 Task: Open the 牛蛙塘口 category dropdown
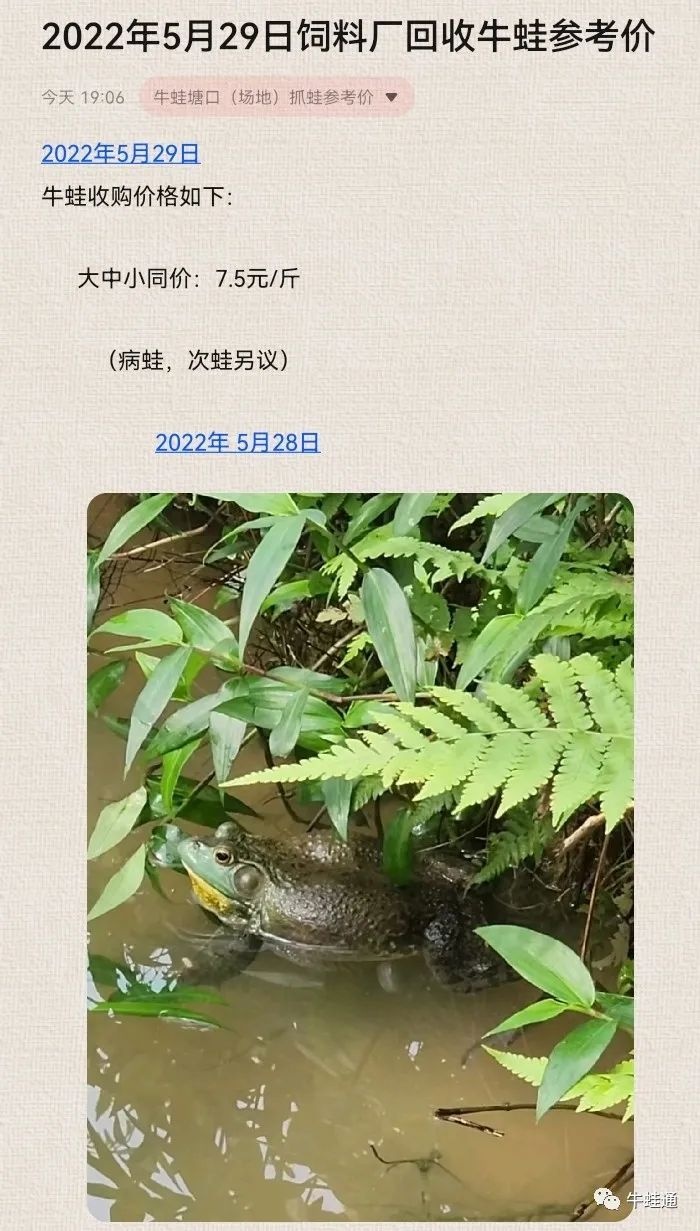(275, 97)
